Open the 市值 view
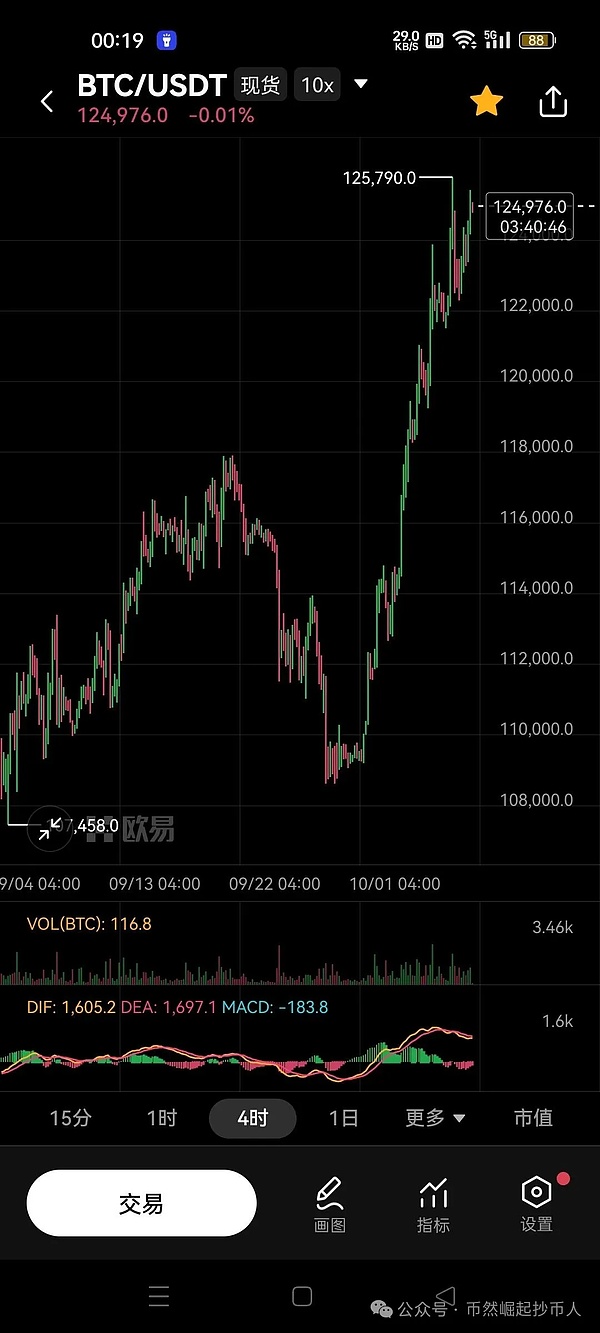The height and width of the screenshot is (1333, 600). tap(533, 1118)
